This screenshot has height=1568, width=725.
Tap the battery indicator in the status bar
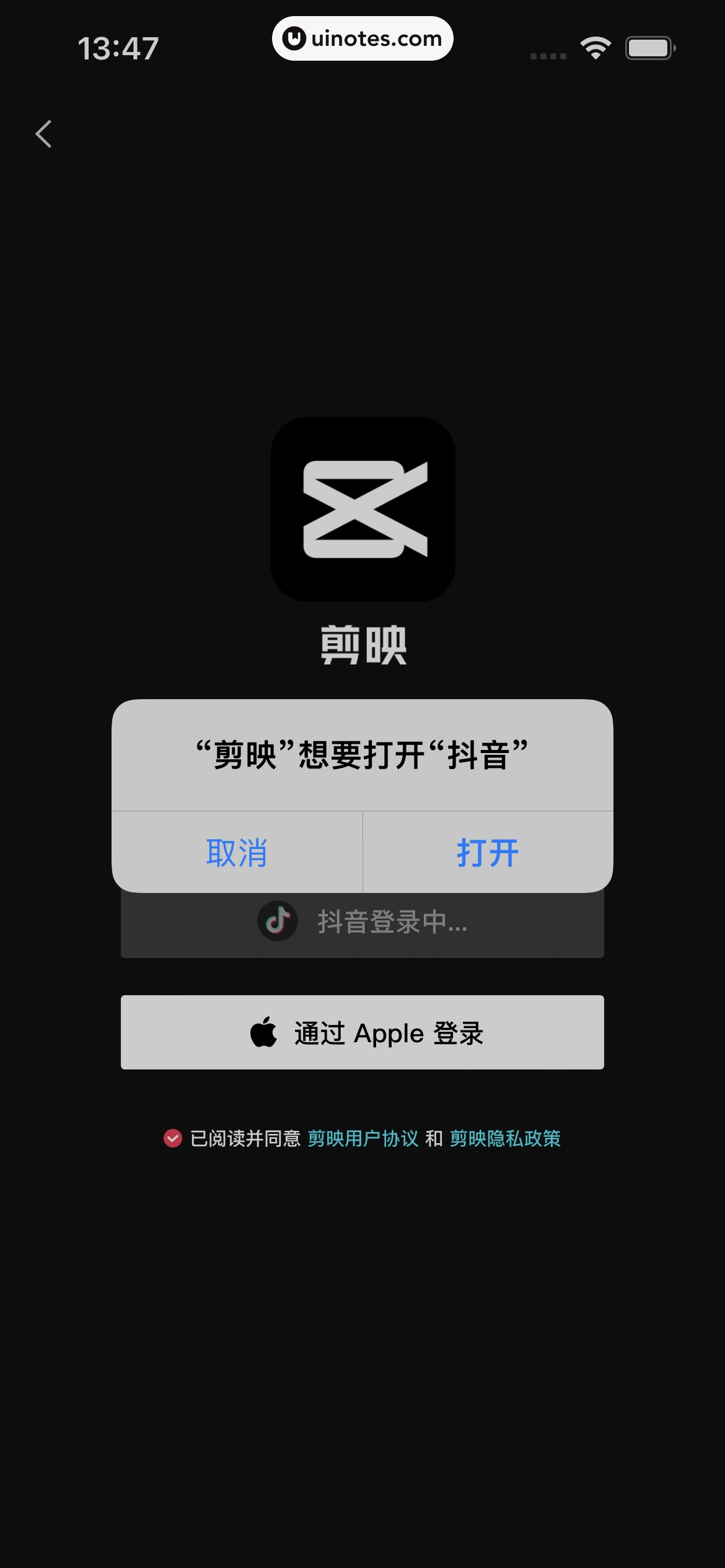pos(647,46)
